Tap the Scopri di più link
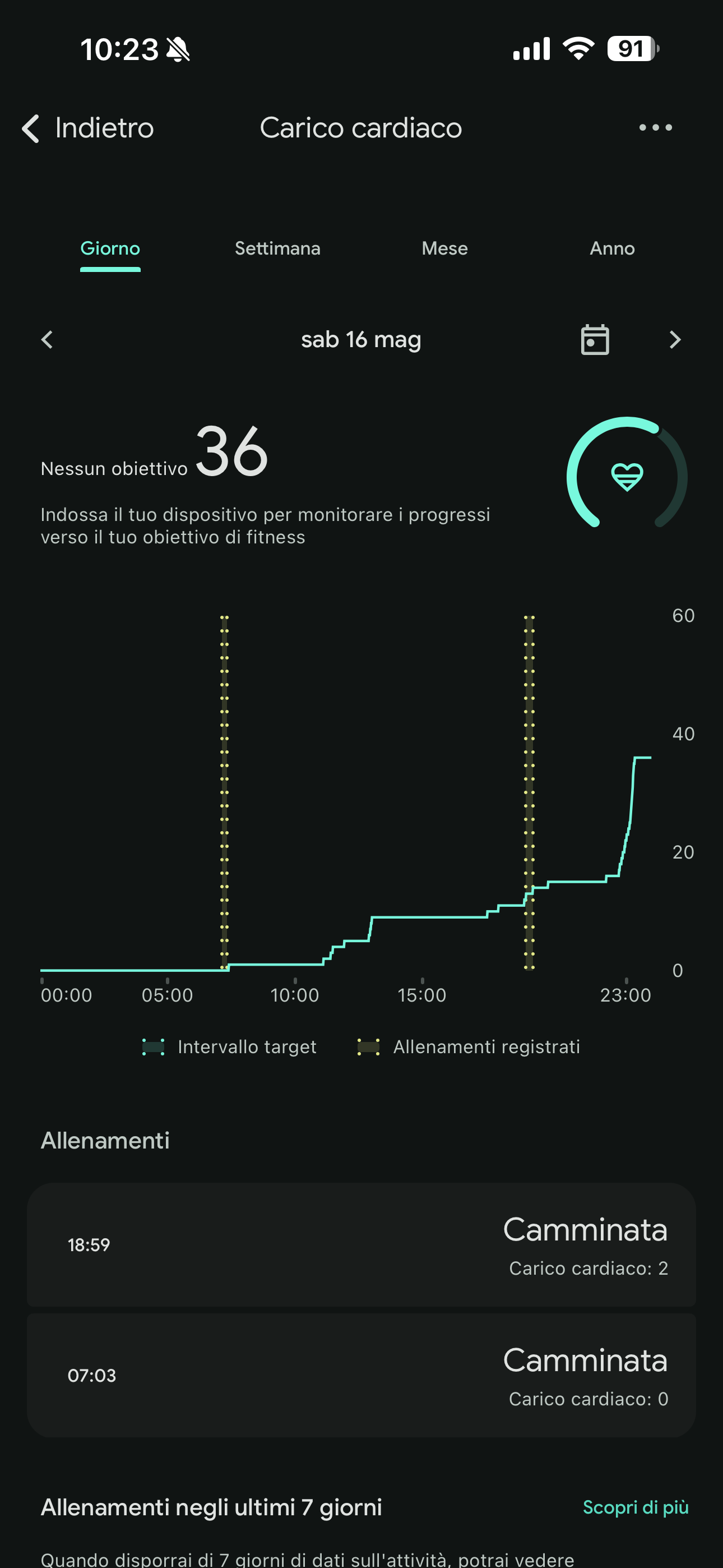 [636, 1507]
